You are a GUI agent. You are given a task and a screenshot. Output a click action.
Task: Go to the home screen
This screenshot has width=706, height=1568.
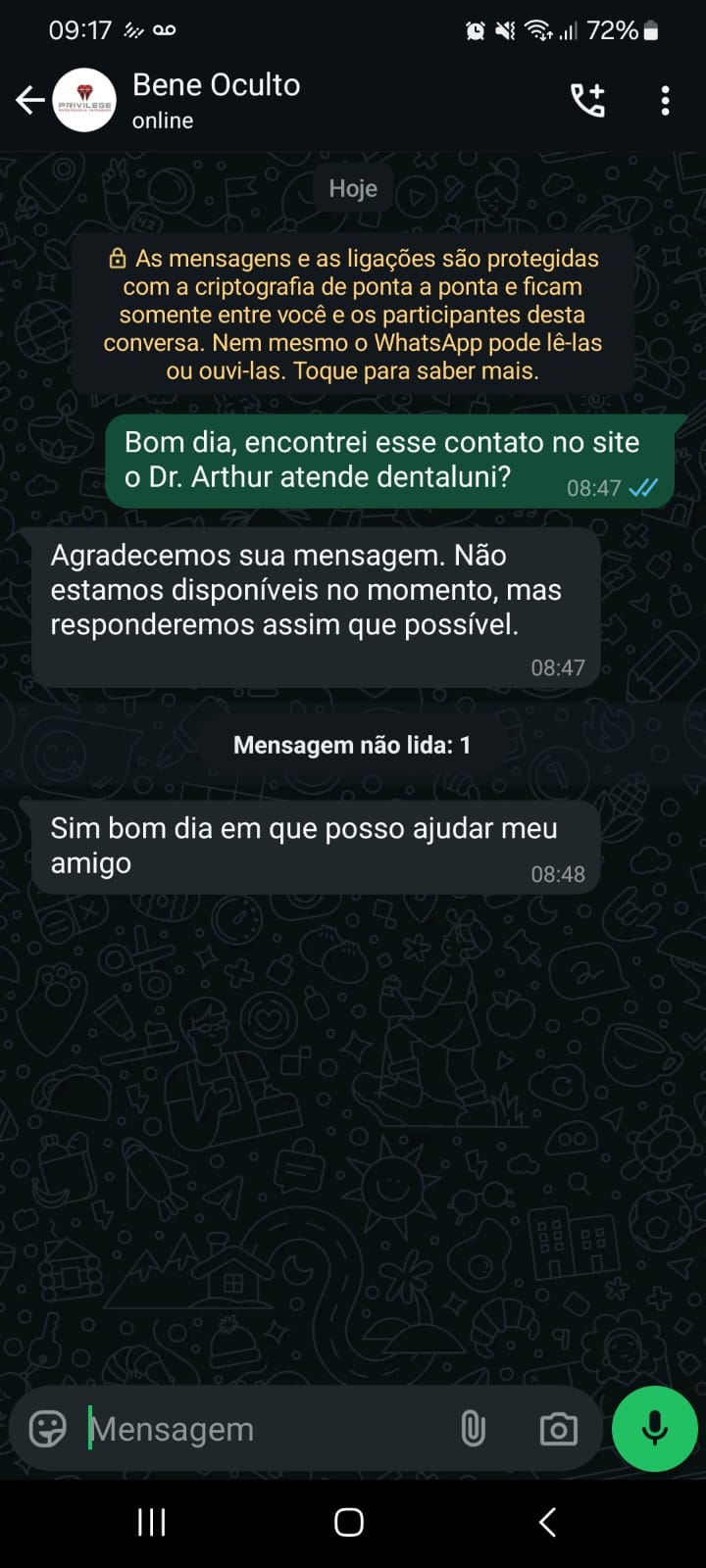point(349,1522)
